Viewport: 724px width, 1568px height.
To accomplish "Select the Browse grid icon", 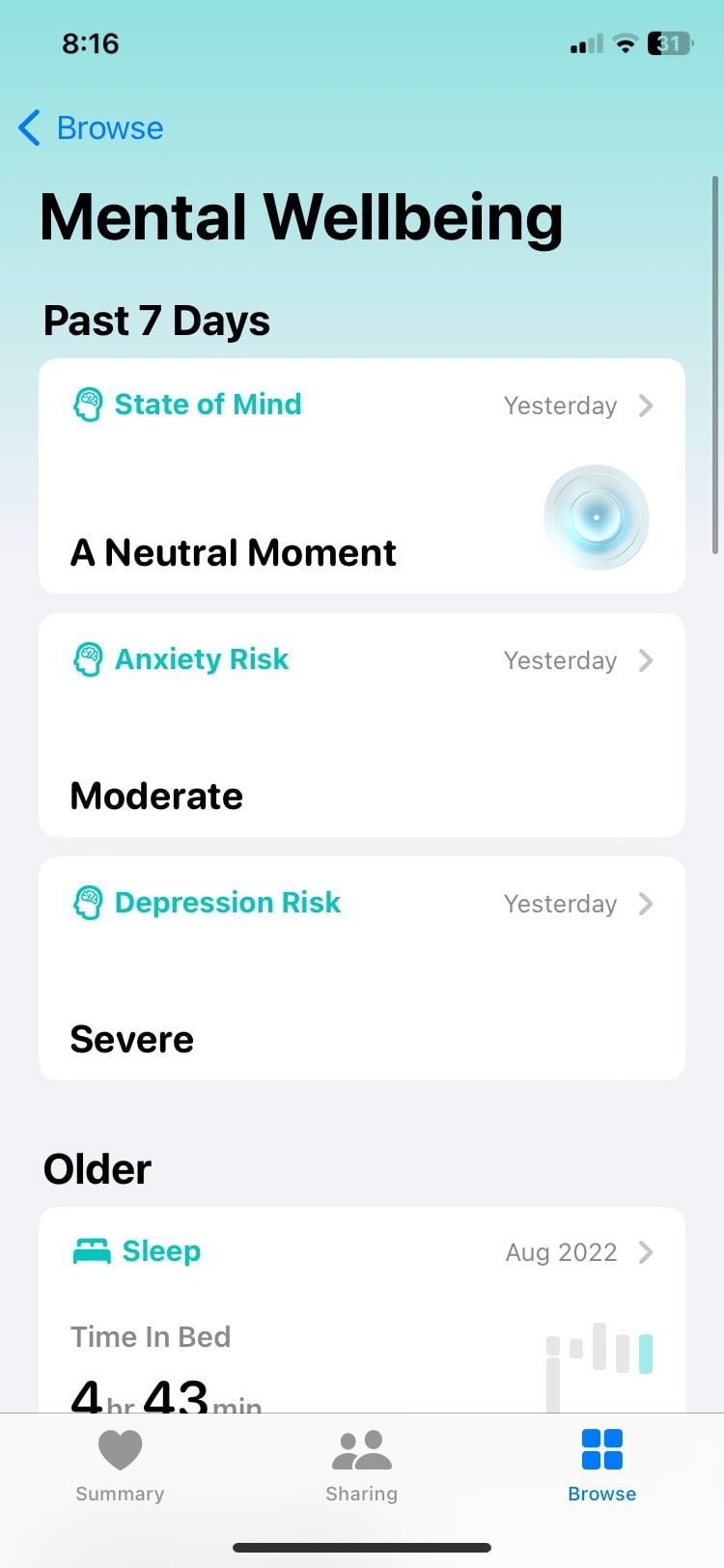I will [600, 1448].
